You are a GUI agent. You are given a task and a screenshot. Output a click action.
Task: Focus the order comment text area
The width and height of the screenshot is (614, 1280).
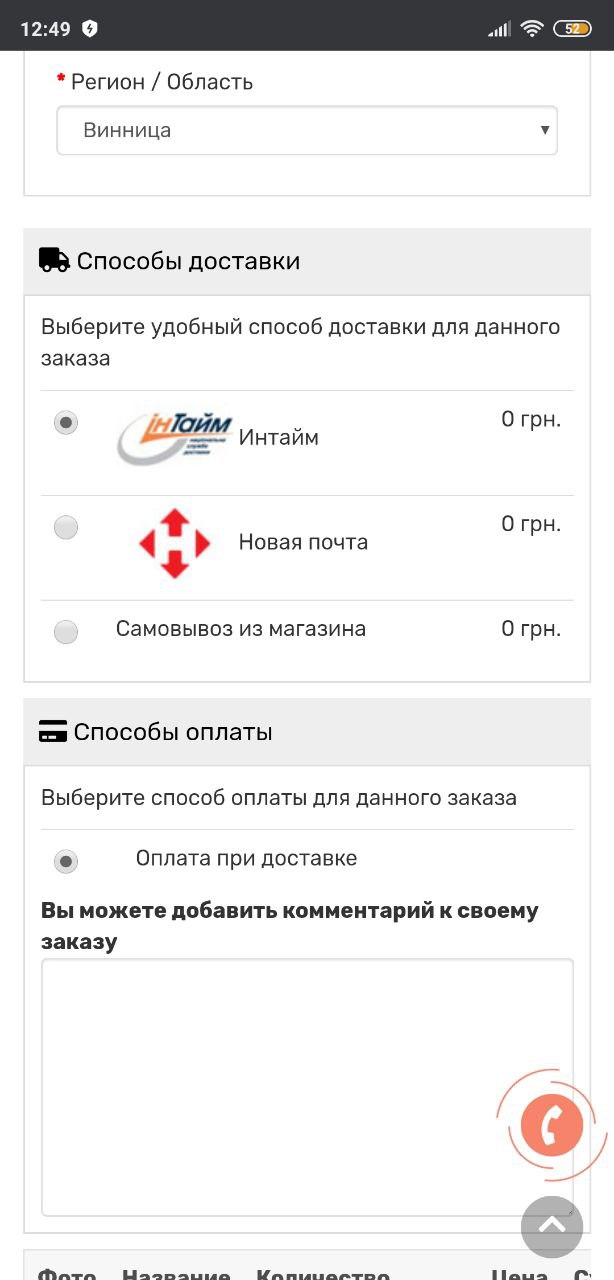[x=307, y=1088]
